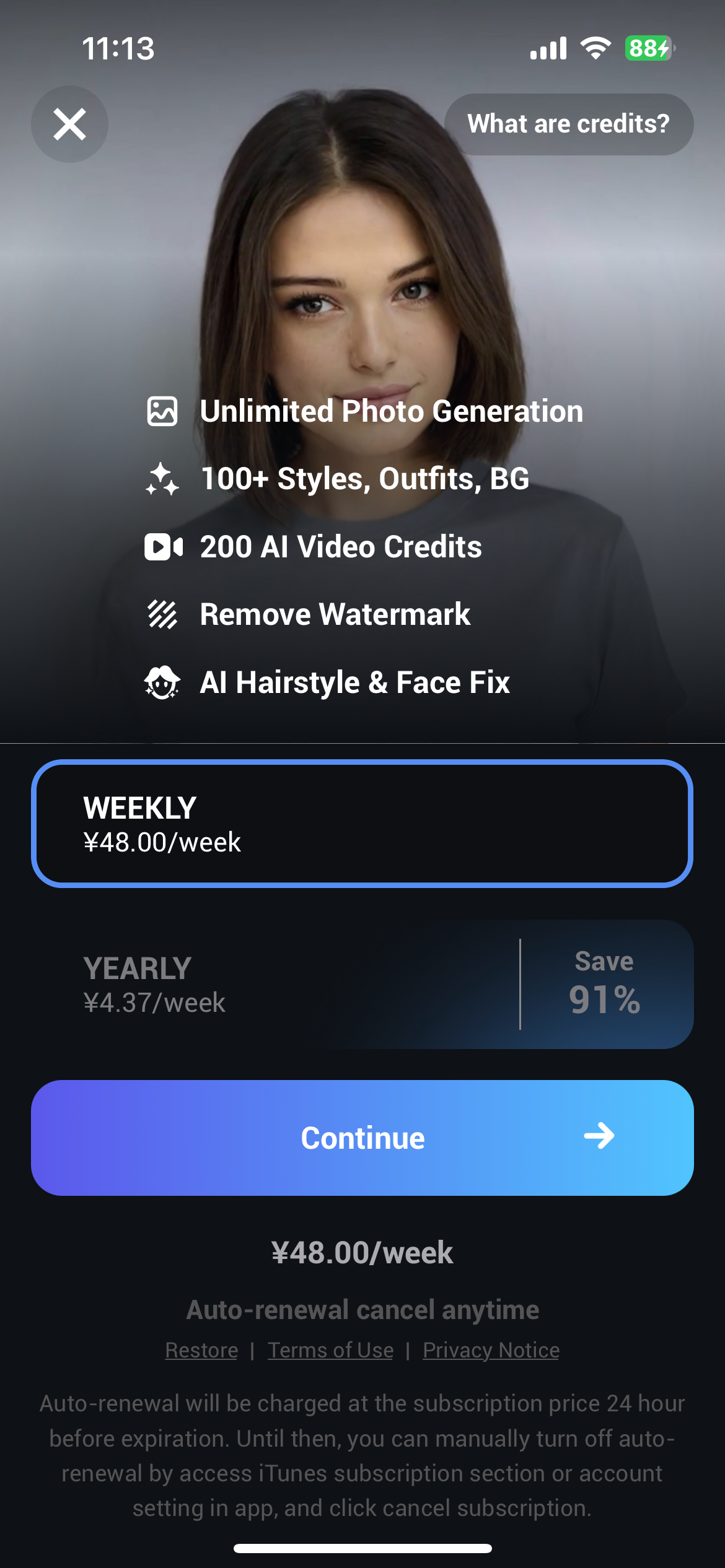725x1568 pixels.
Task: Close the subscription paywall
Action: click(x=69, y=124)
